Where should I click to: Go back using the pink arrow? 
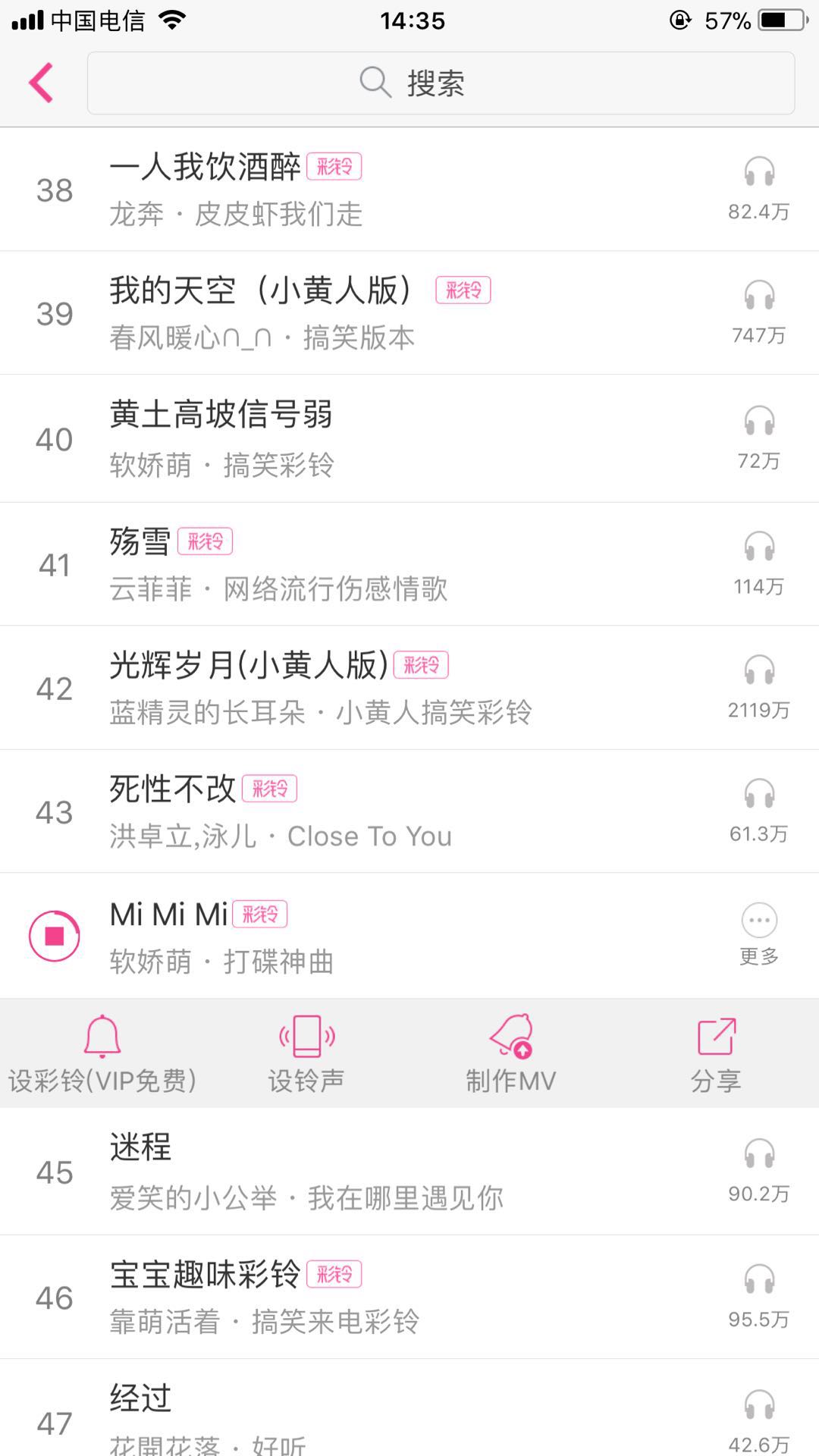(42, 83)
